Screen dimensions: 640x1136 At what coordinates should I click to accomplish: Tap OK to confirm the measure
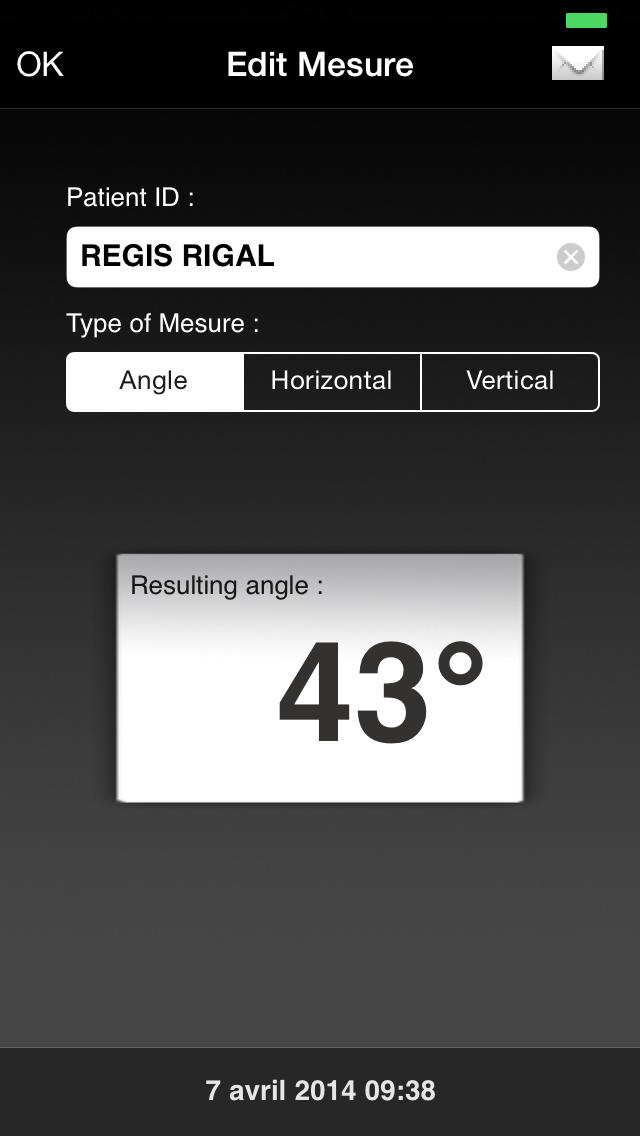pyautogui.click(x=40, y=64)
